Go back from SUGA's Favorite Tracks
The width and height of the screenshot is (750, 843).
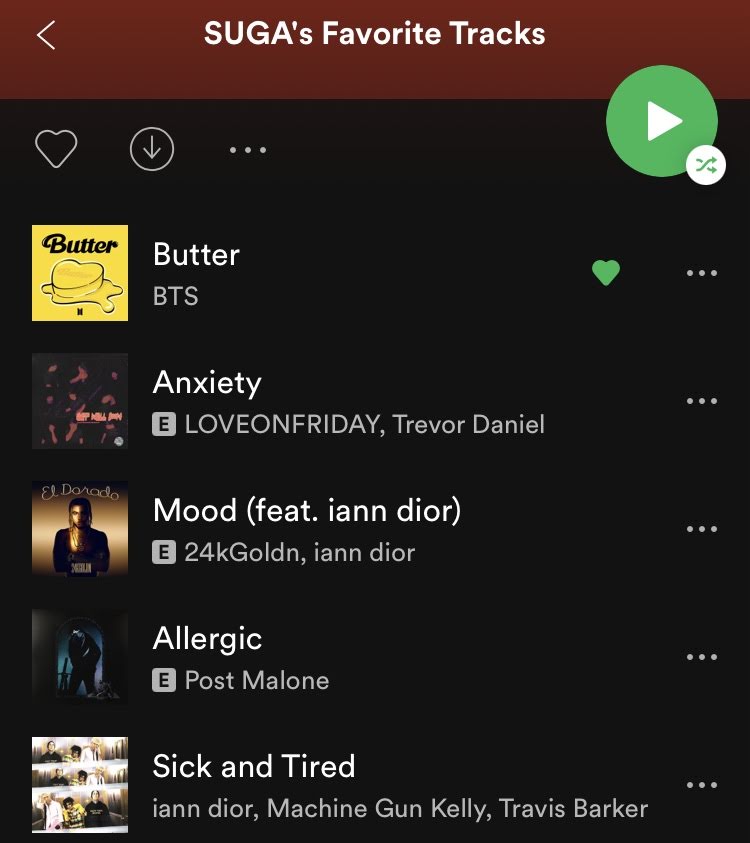(x=46, y=35)
